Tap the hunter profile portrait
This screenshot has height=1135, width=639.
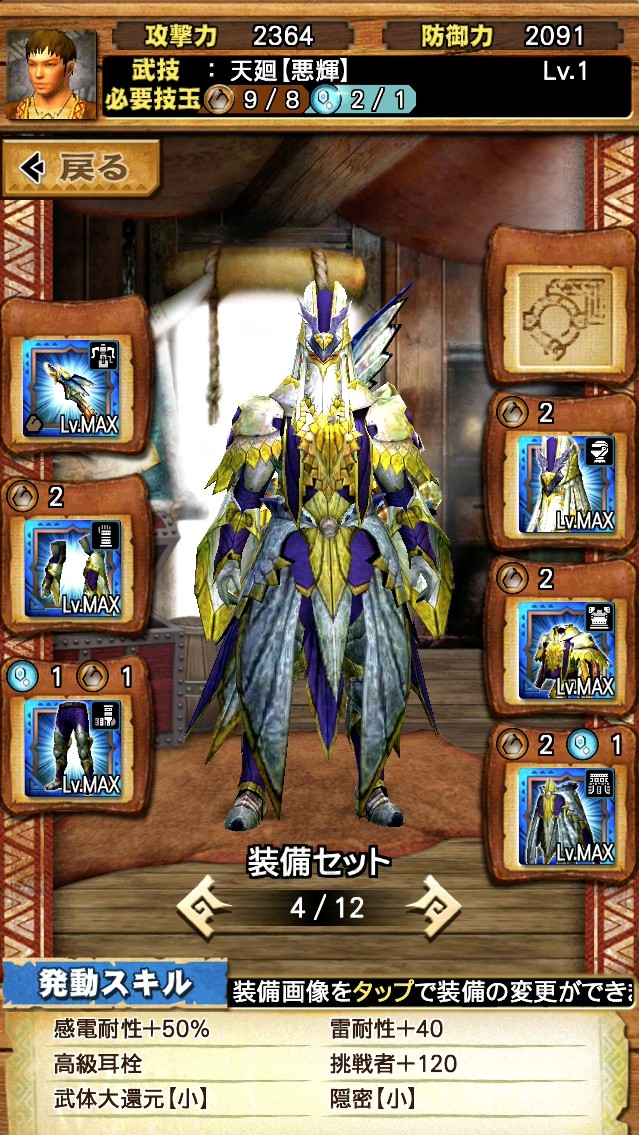coord(52,75)
